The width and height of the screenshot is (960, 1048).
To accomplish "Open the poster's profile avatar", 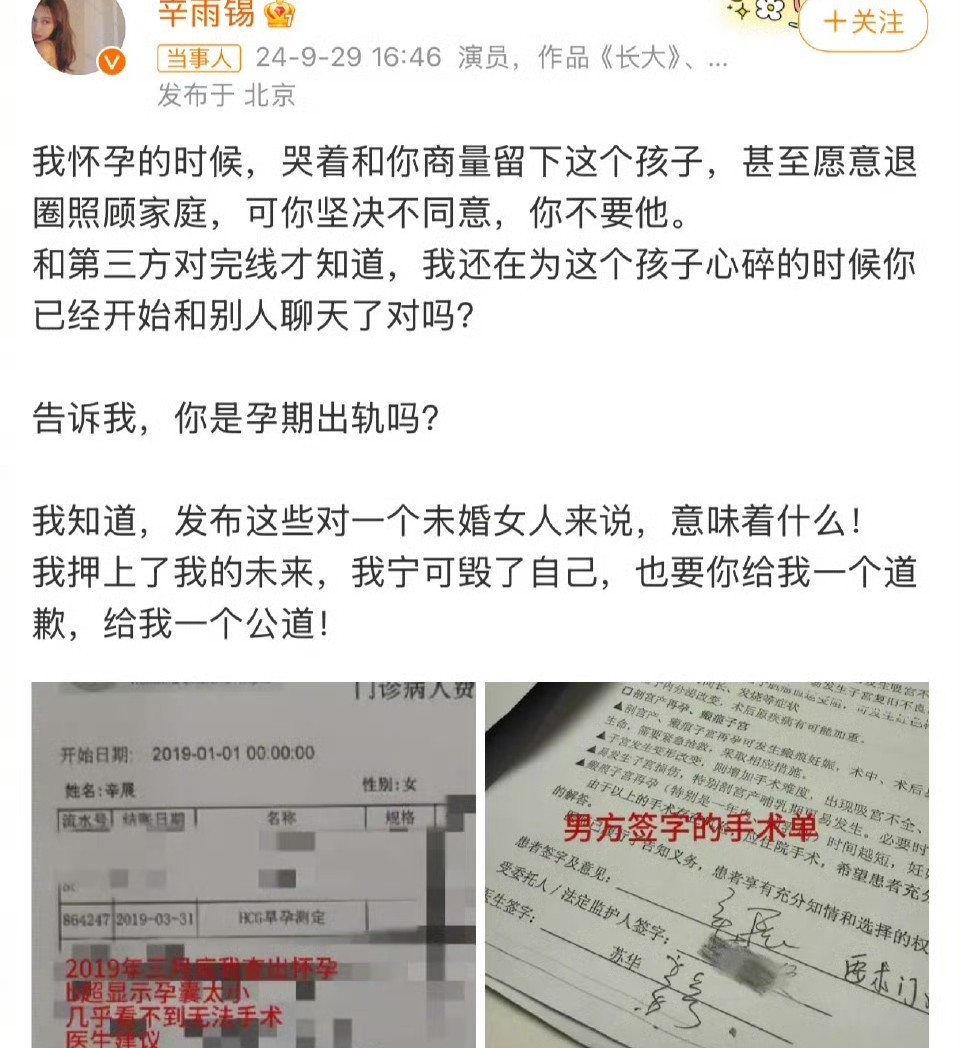I will click(x=79, y=33).
